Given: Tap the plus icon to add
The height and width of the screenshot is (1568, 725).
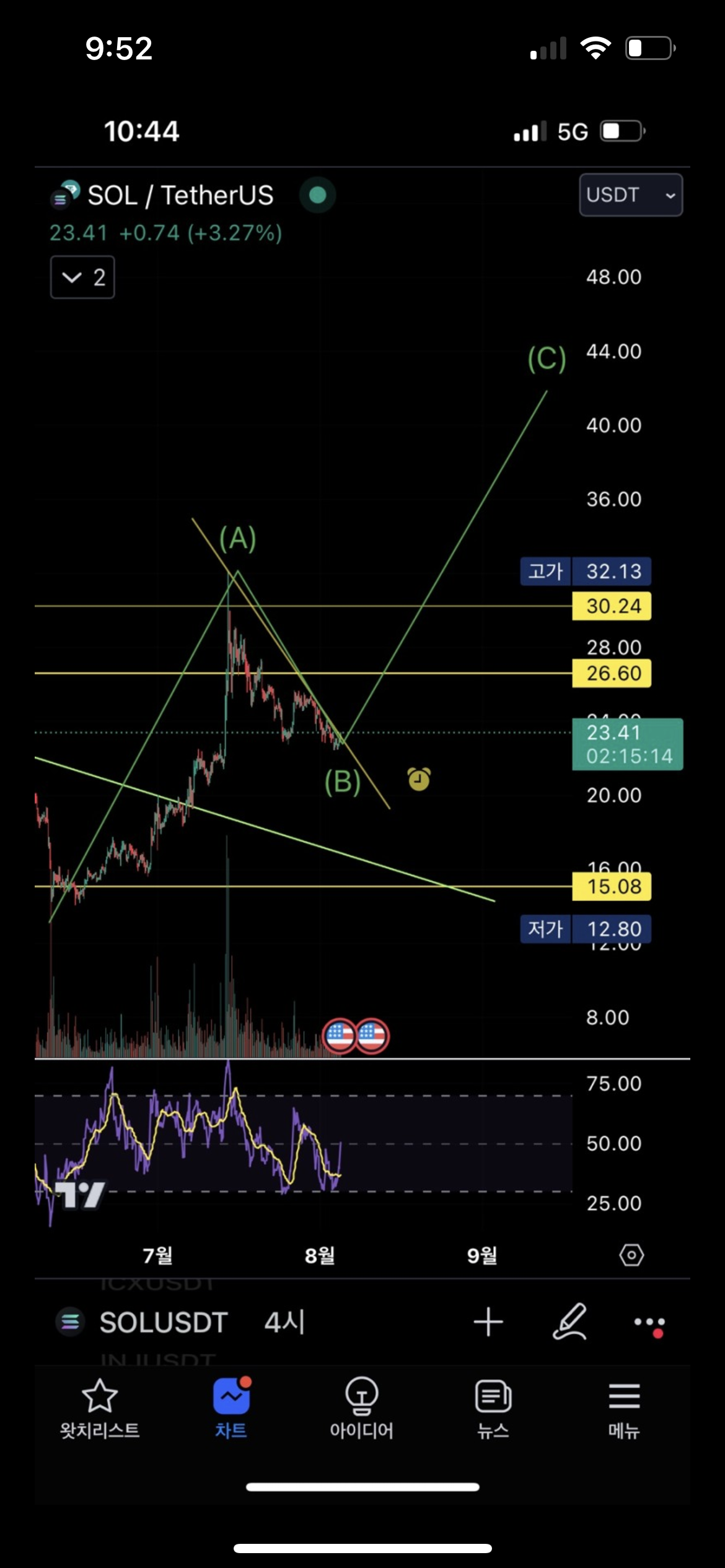Looking at the screenshot, I should pyautogui.click(x=488, y=1322).
